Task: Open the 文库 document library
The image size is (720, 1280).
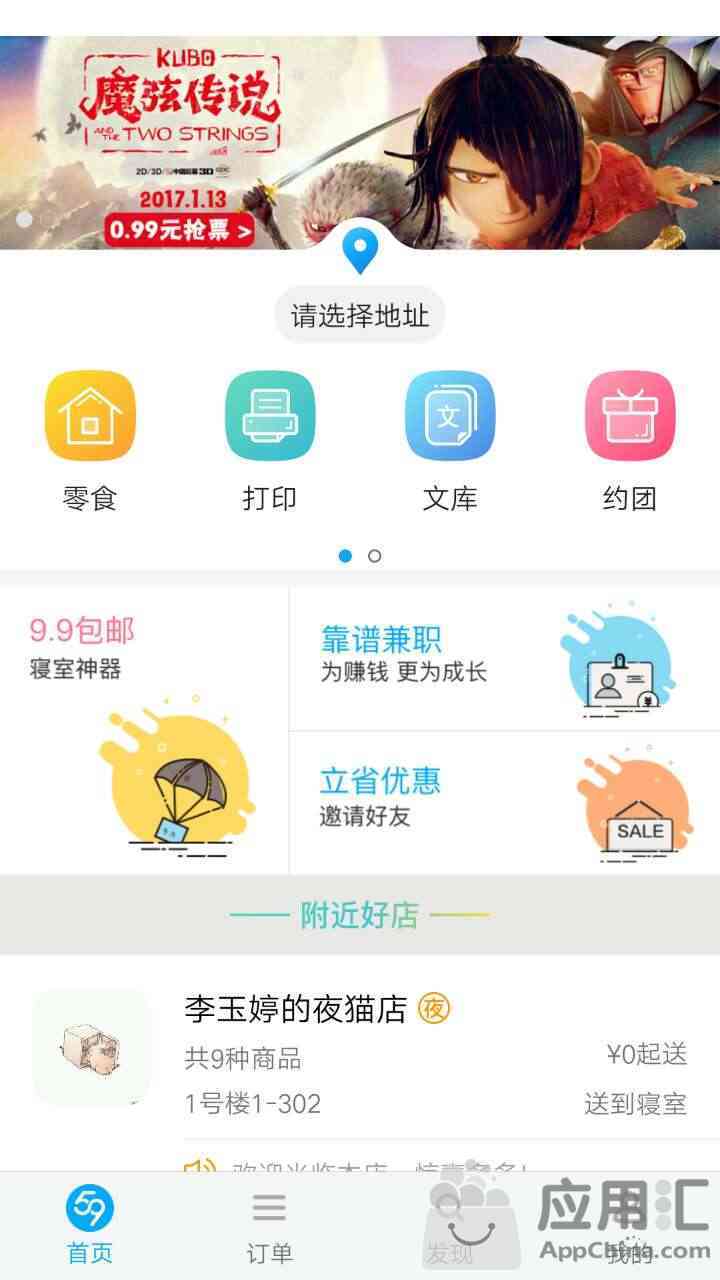Action: point(450,440)
